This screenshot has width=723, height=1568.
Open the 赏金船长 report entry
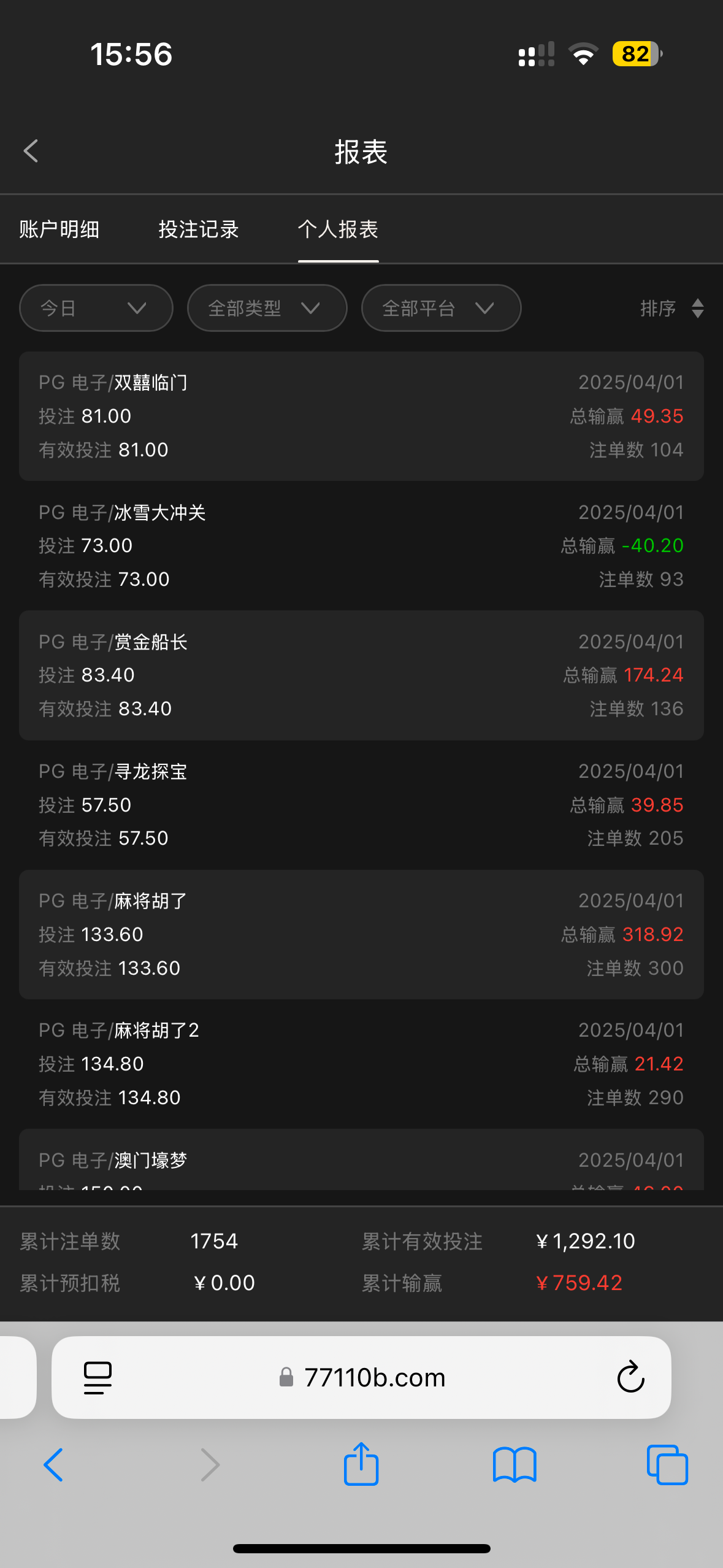click(361, 675)
